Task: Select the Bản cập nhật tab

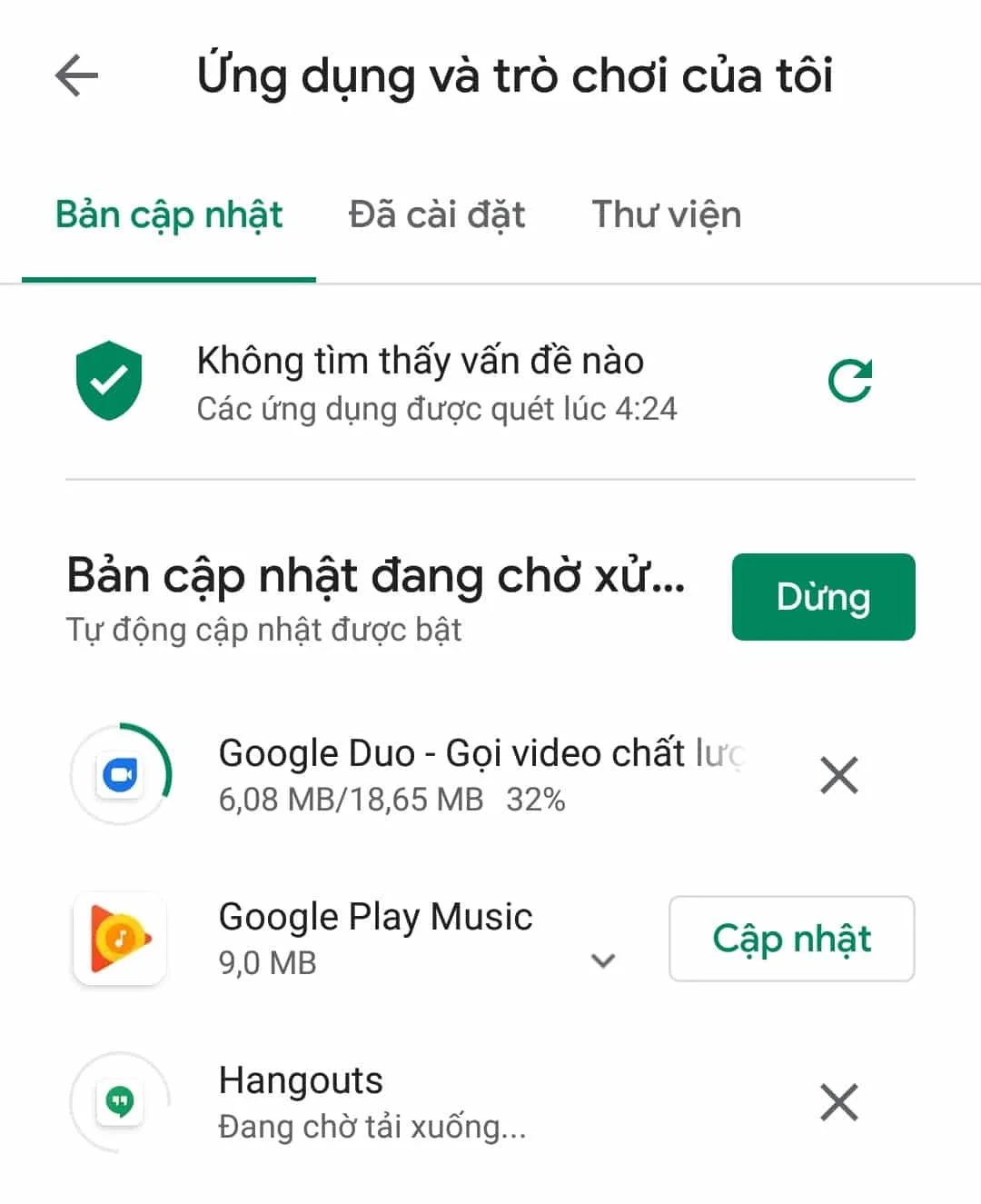Action: point(170,214)
